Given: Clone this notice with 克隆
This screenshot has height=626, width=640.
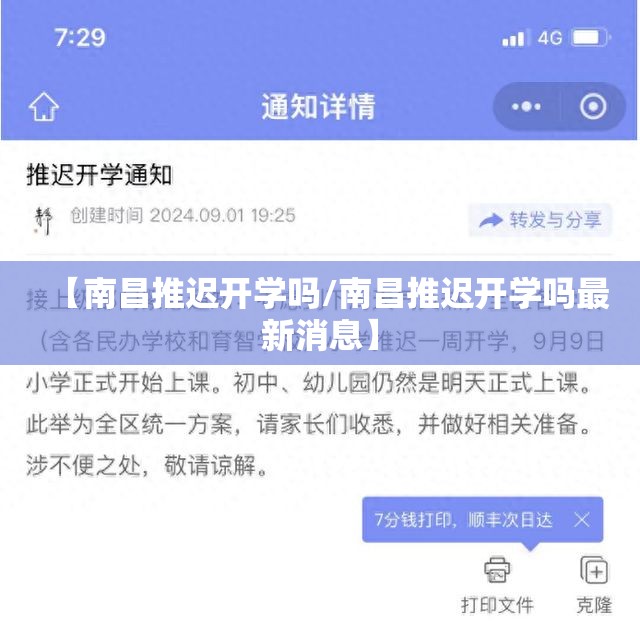Looking at the screenshot, I should [x=594, y=585].
